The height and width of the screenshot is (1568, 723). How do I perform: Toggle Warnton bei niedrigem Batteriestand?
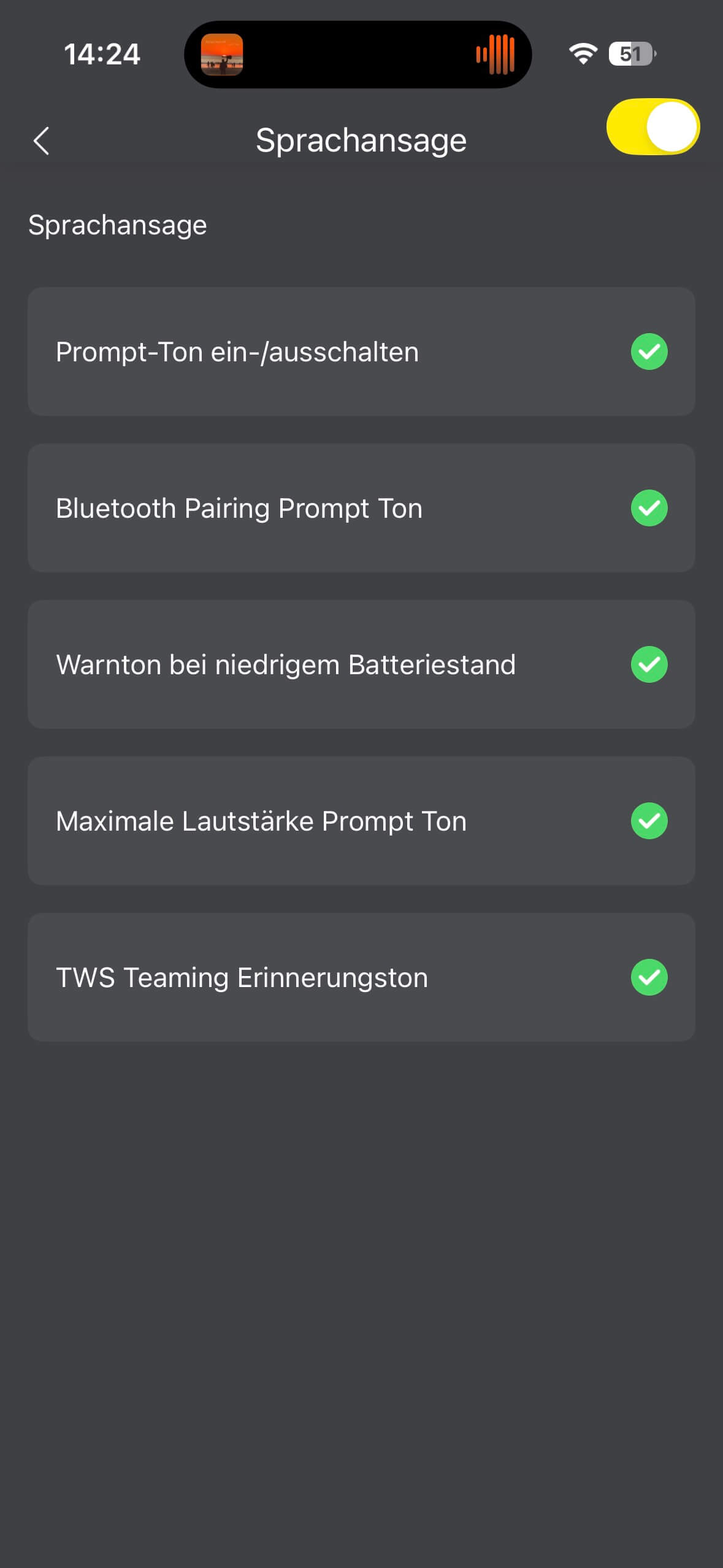coord(649,664)
